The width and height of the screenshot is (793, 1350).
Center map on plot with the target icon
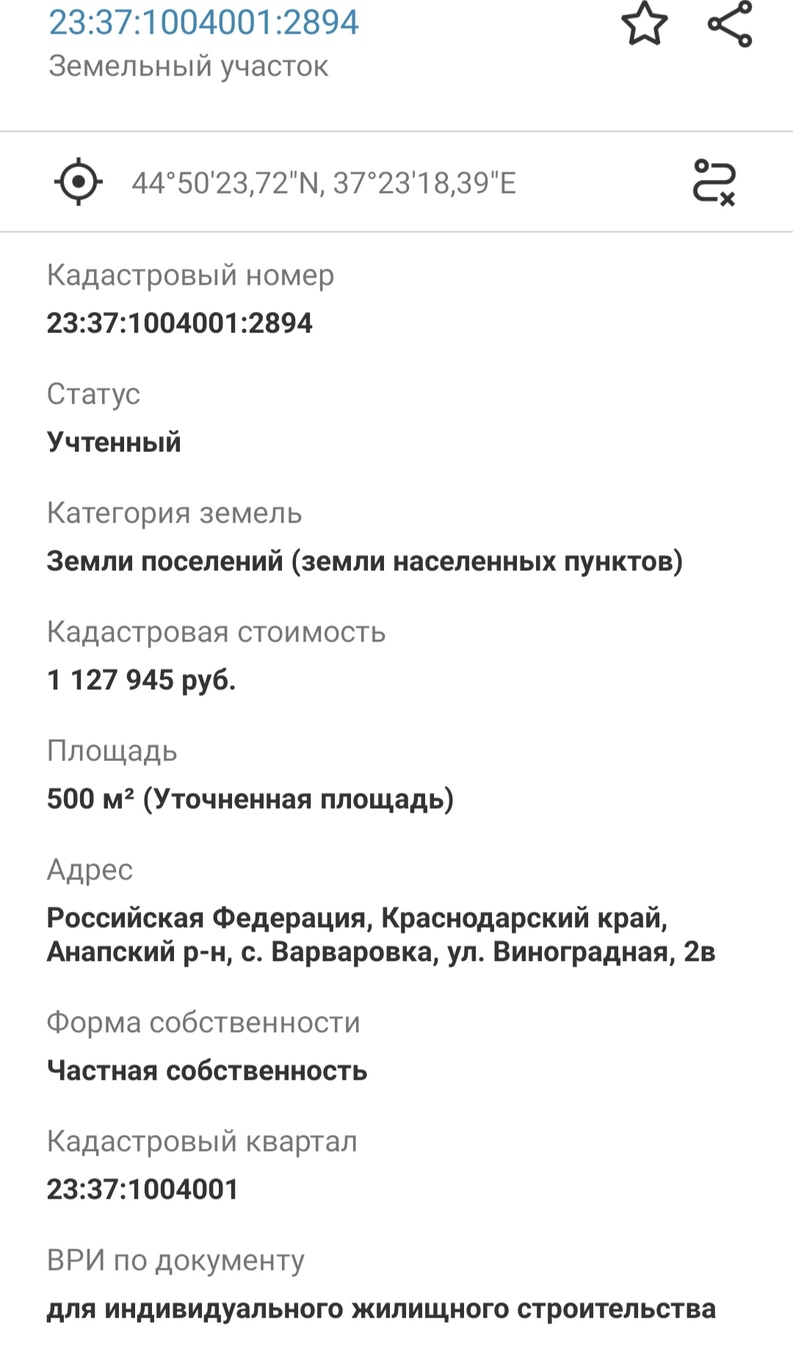point(79,182)
